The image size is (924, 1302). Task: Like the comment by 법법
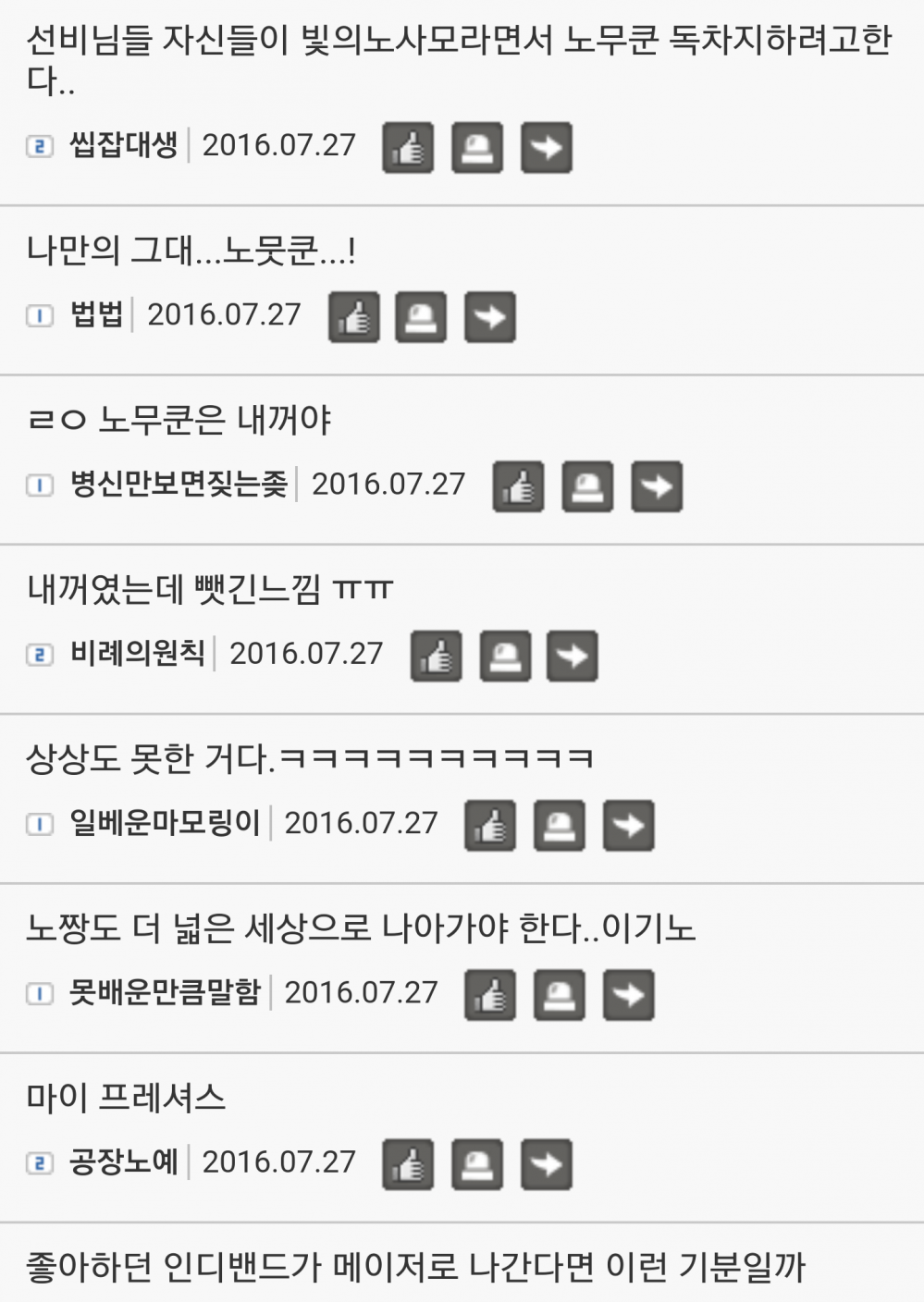point(354,317)
